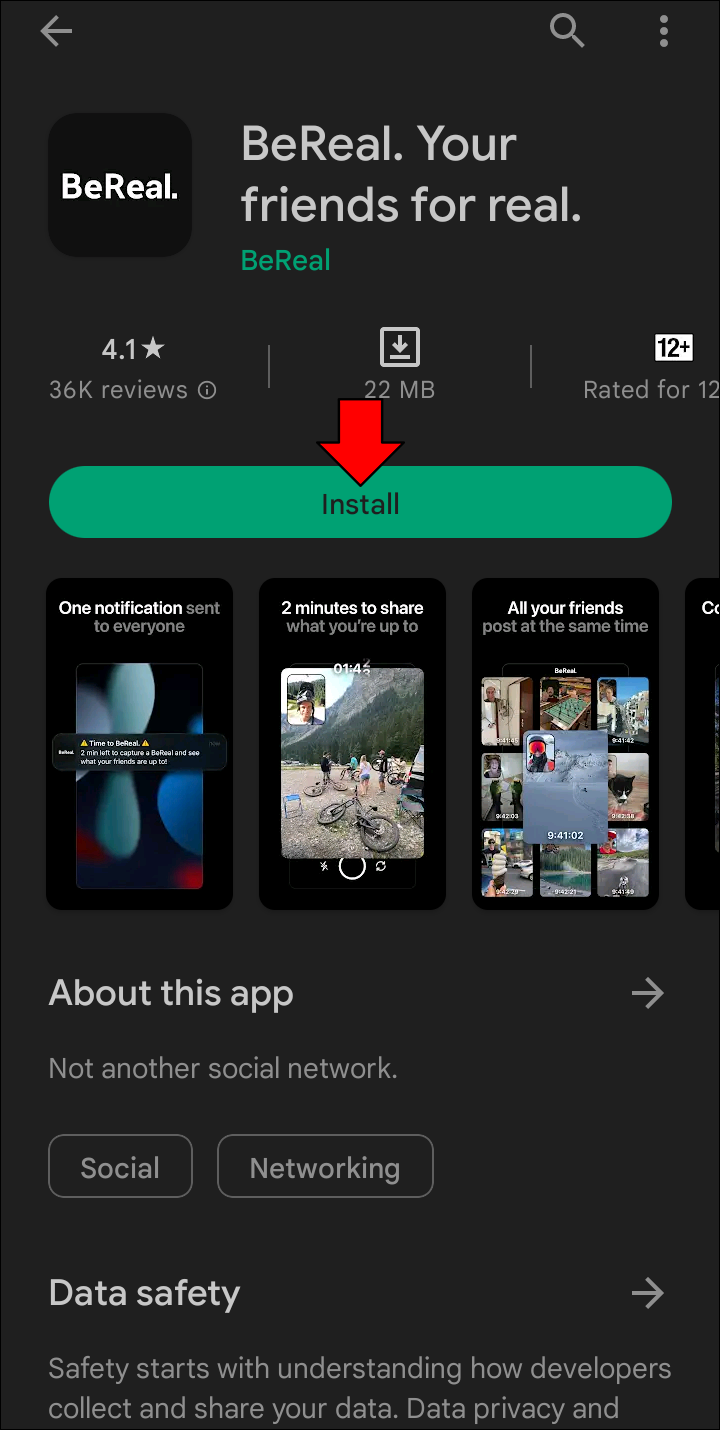The image size is (720, 1430).
Task: Open the 'One notification sent' screenshot
Action: (140, 744)
